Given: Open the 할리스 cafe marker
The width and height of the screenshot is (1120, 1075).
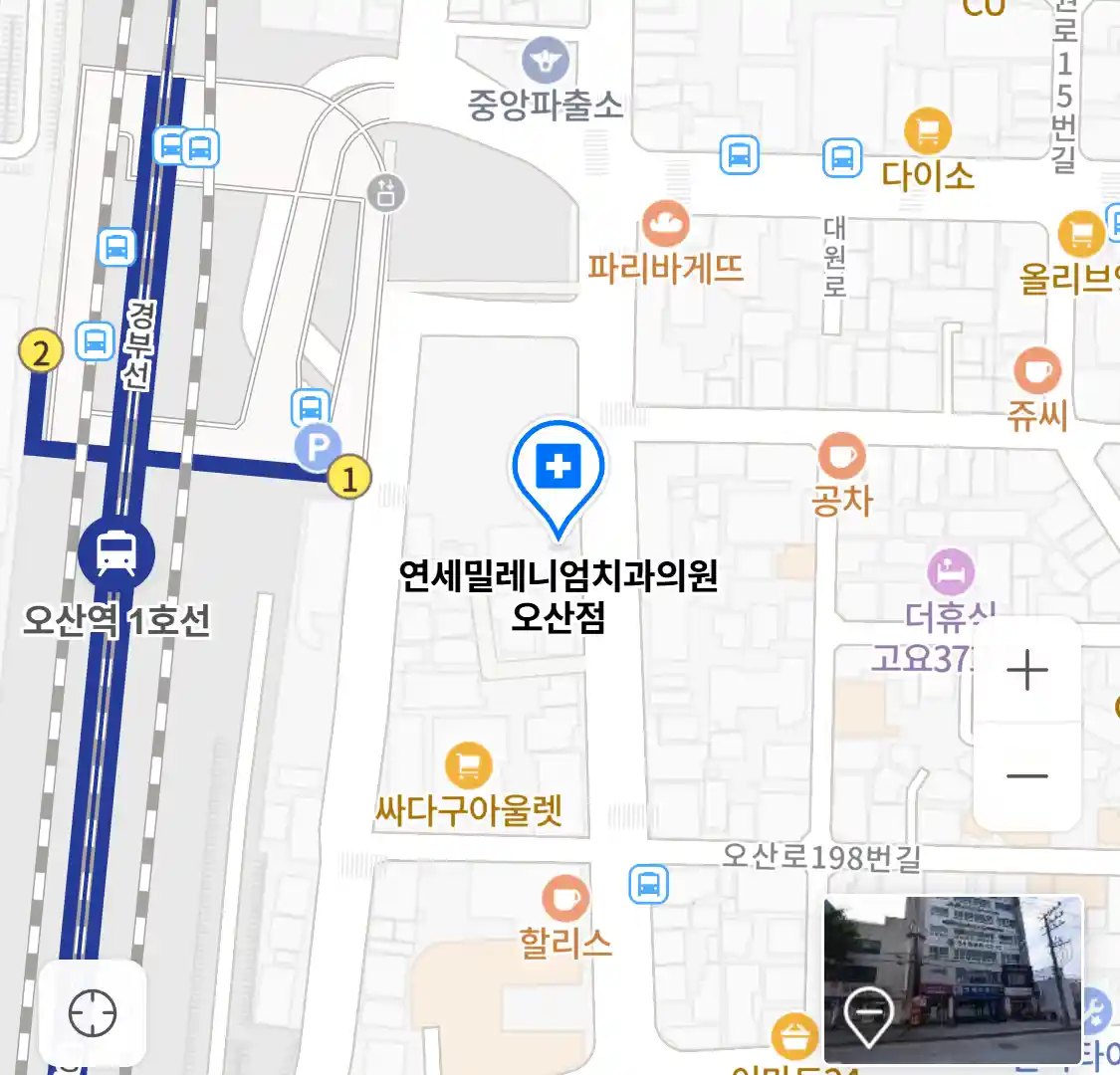Looking at the screenshot, I should coord(565,899).
